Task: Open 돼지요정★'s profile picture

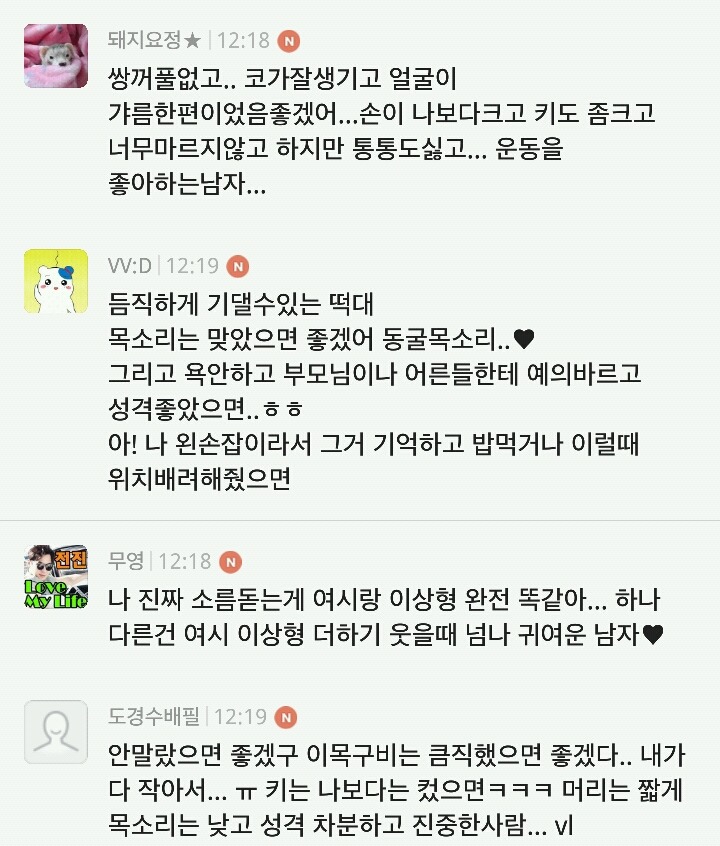Action: point(56,55)
